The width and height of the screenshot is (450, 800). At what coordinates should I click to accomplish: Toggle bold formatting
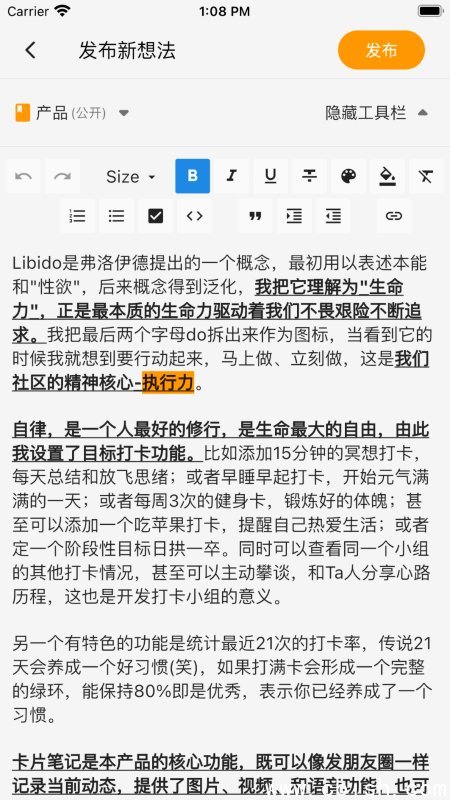[192, 176]
